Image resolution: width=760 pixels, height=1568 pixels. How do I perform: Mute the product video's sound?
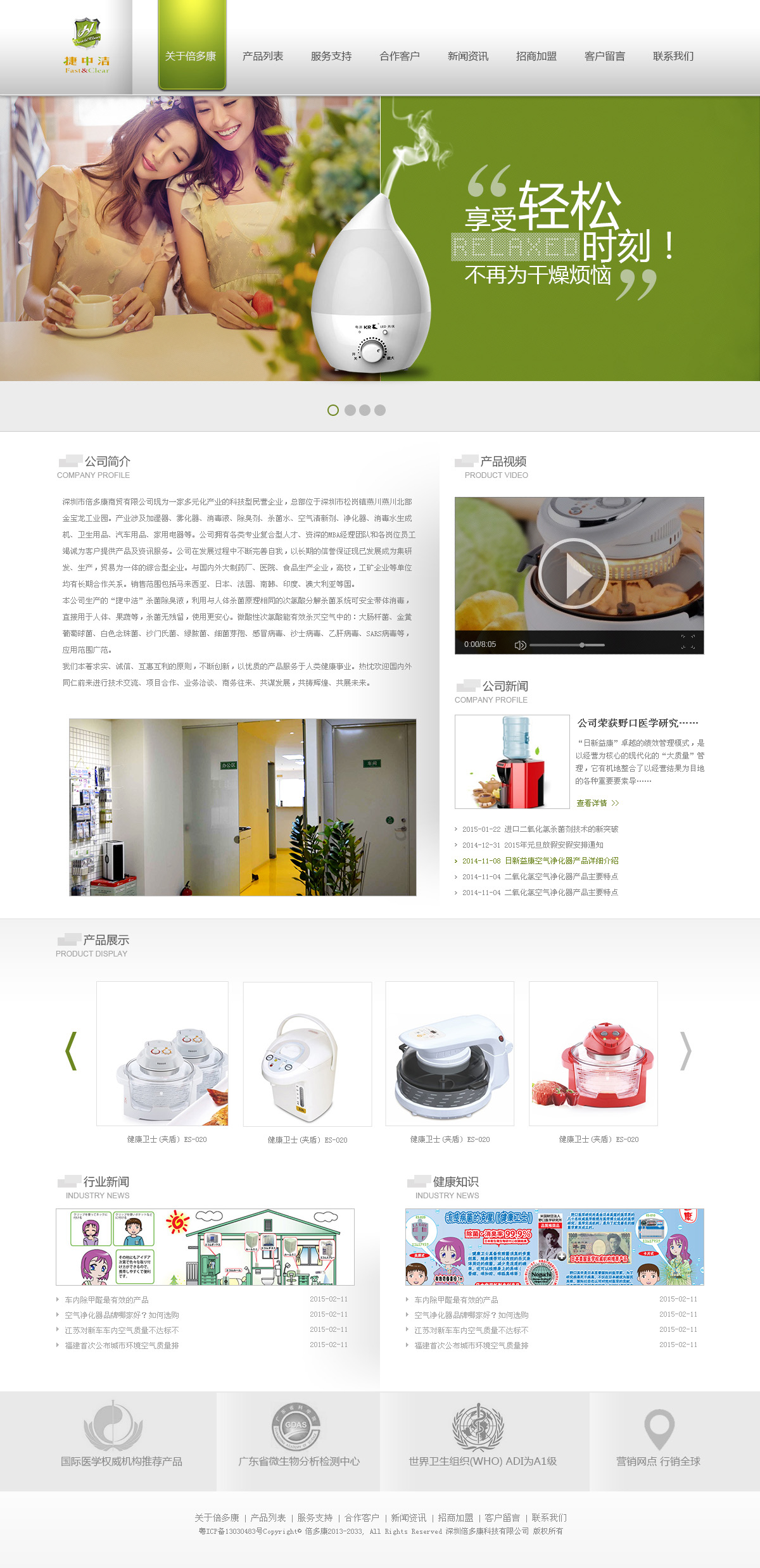point(520,645)
